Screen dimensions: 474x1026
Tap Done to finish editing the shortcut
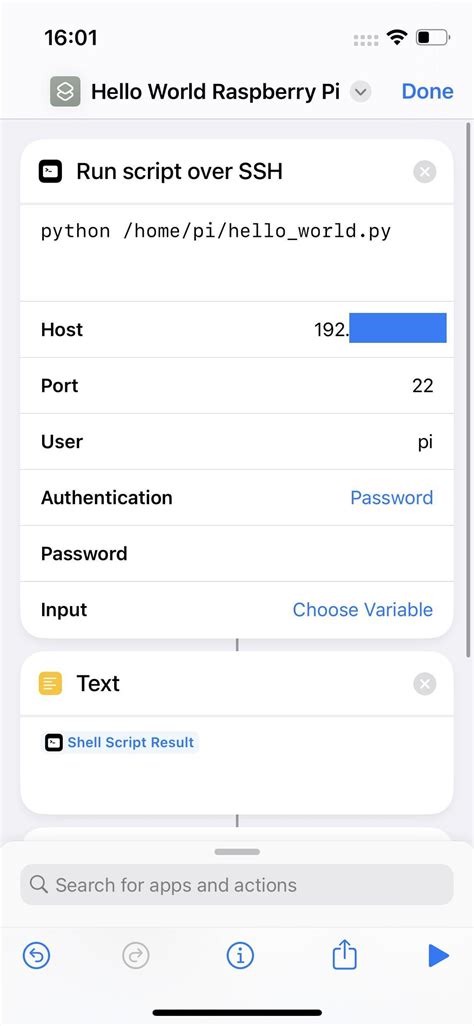point(427,92)
